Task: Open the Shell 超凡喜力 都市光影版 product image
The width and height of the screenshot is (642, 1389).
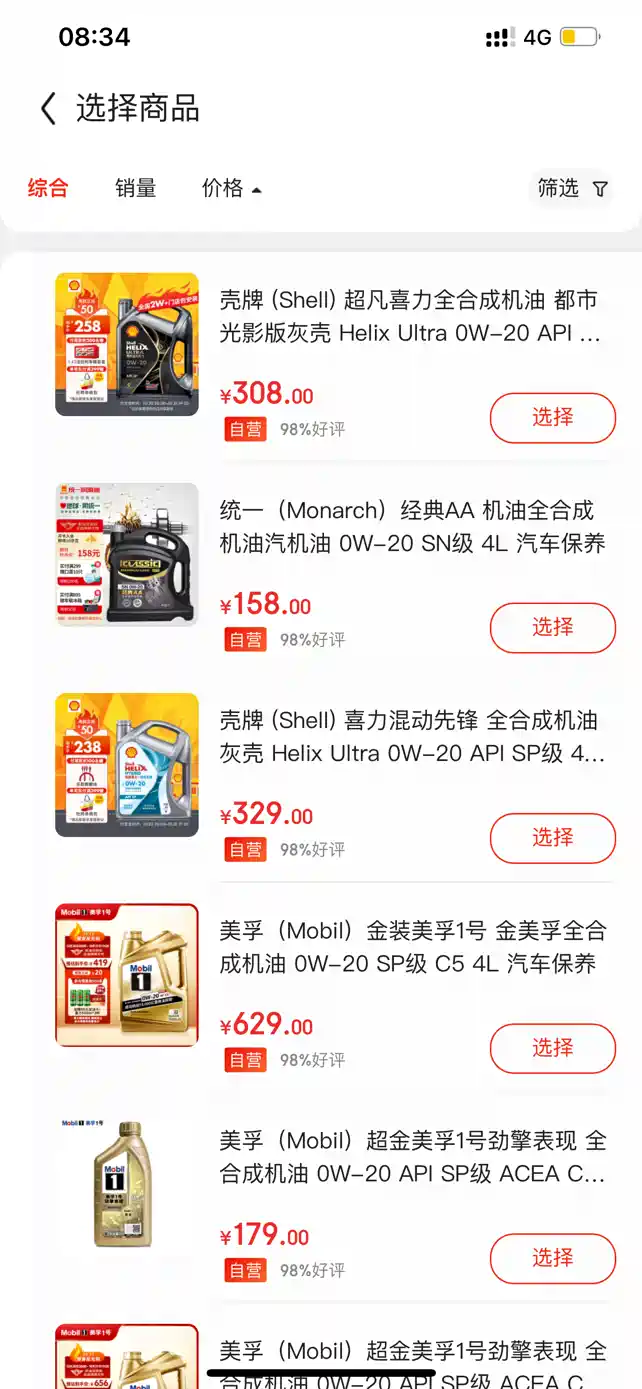Action: (x=127, y=344)
